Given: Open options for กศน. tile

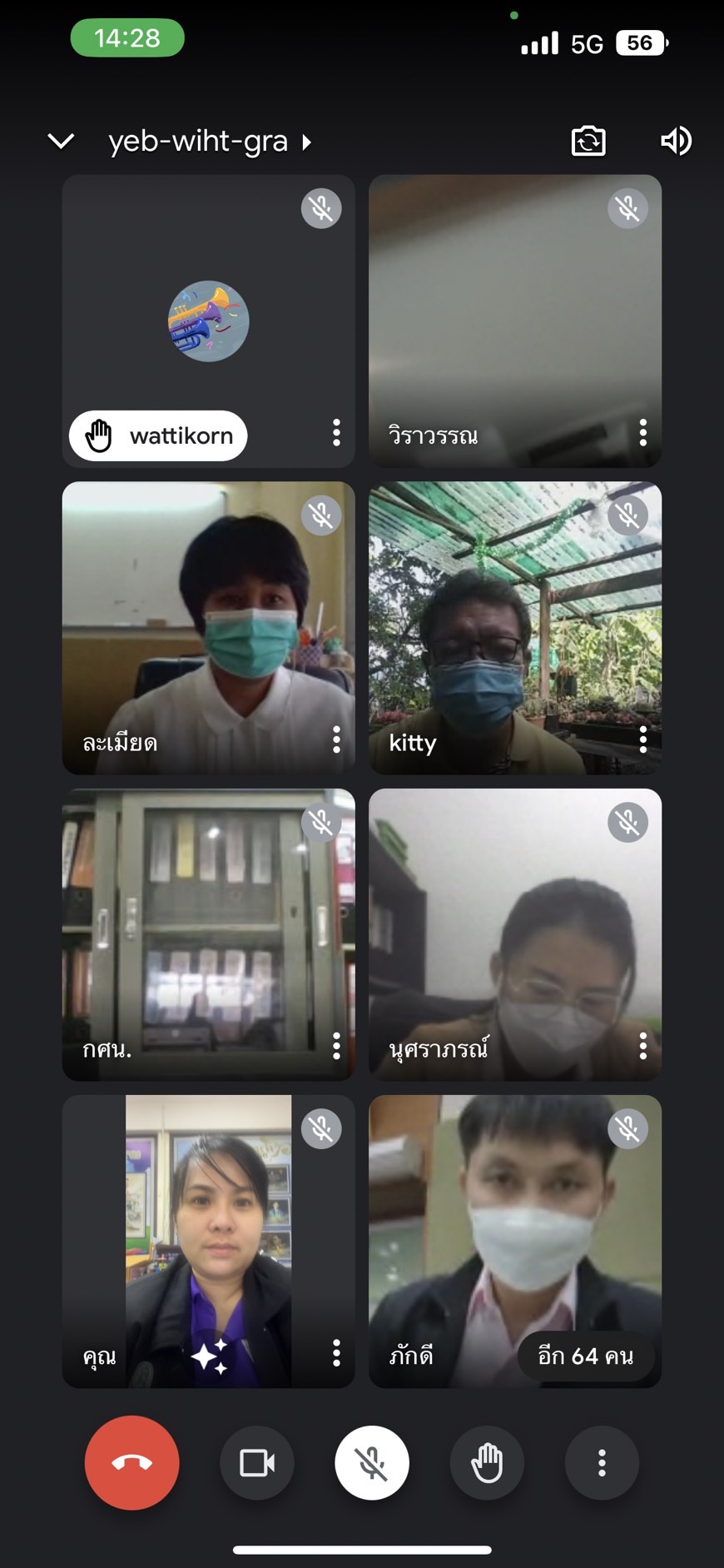Looking at the screenshot, I should click(336, 1046).
